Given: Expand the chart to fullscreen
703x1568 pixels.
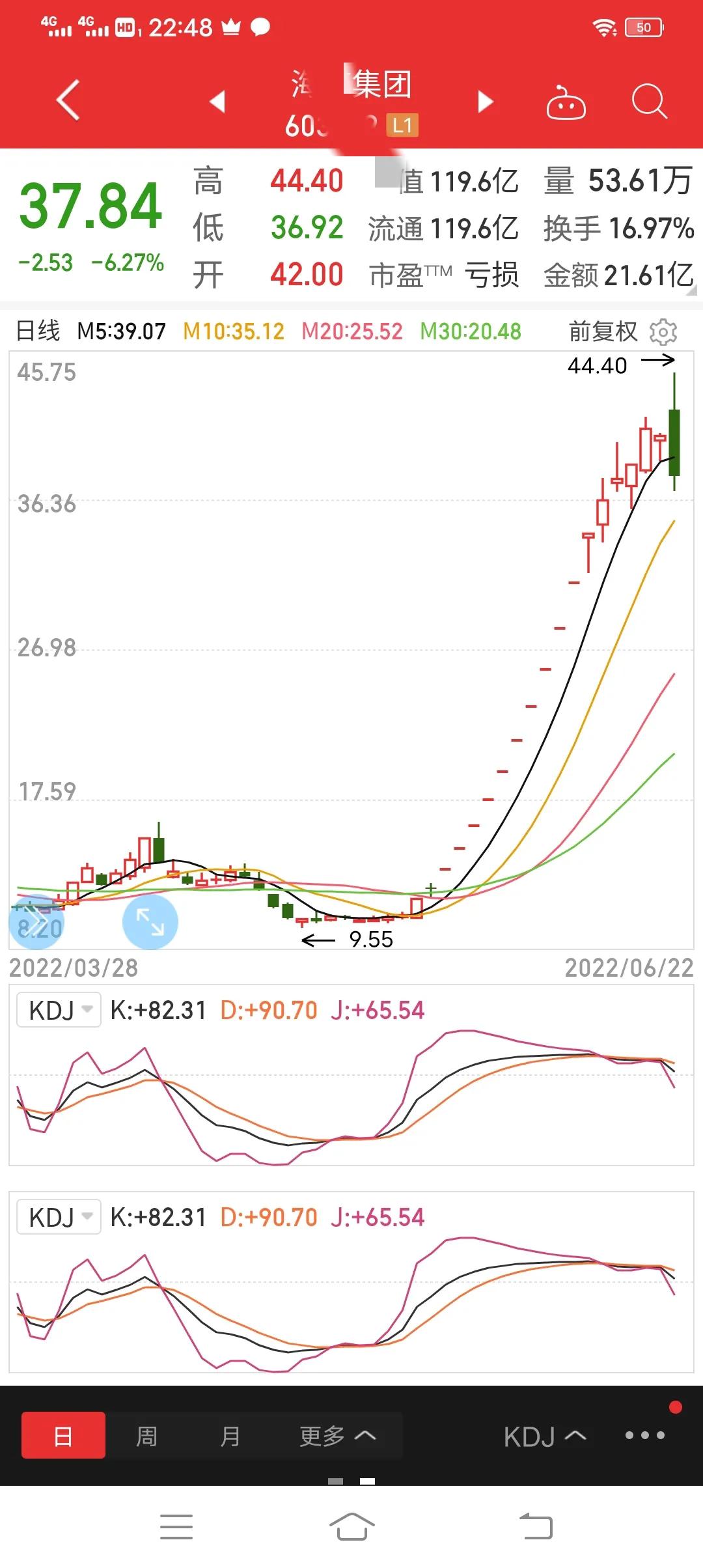Looking at the screenshot, I should pos(150,922).
